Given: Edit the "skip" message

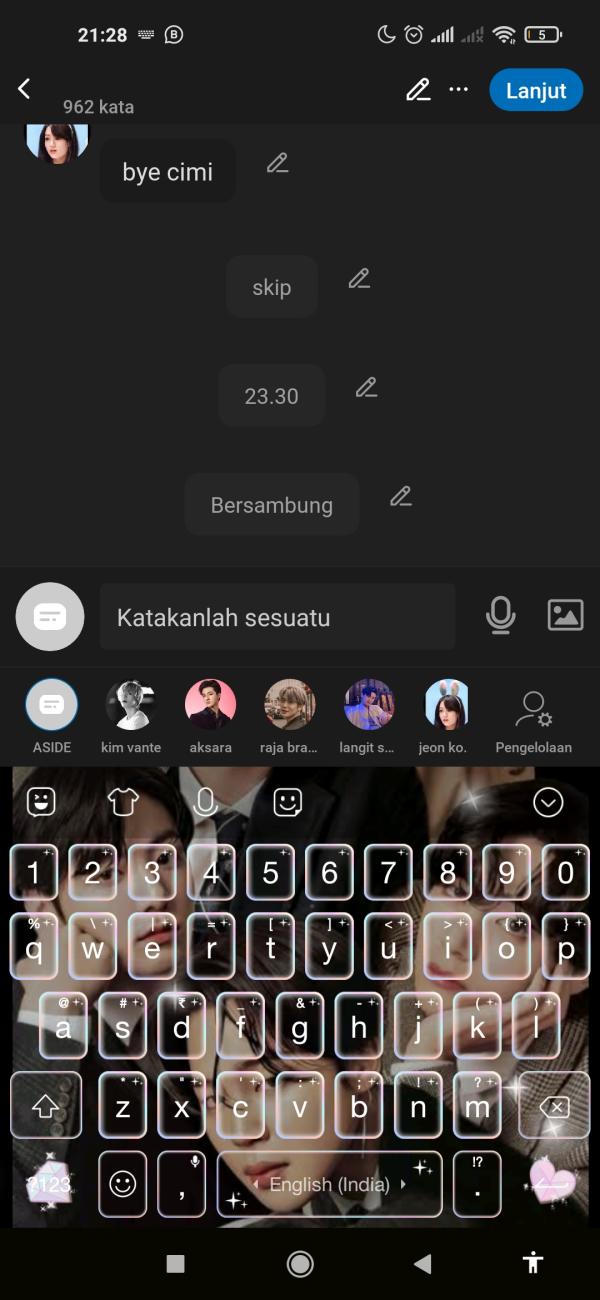Looking at the screenshot, I should click(359, 279).
